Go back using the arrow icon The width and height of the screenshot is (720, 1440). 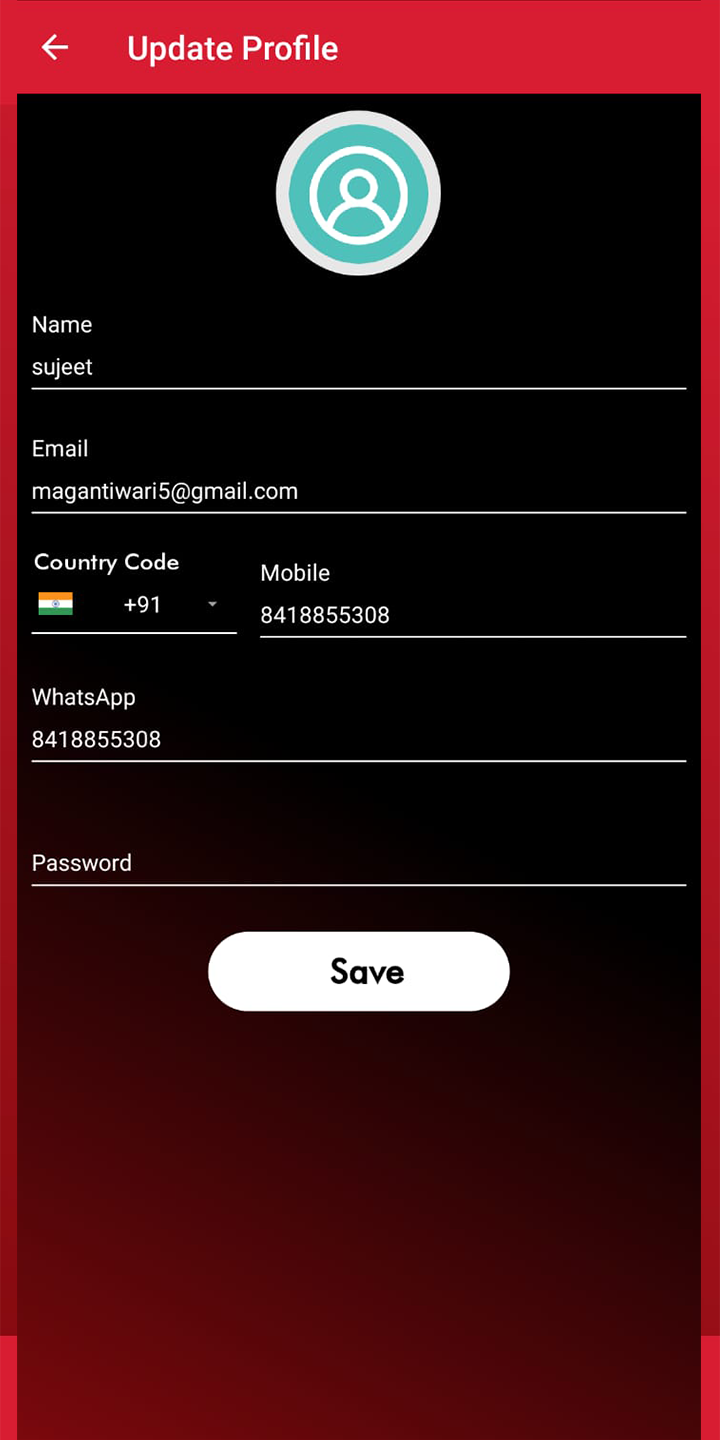[x=55, y=47]
